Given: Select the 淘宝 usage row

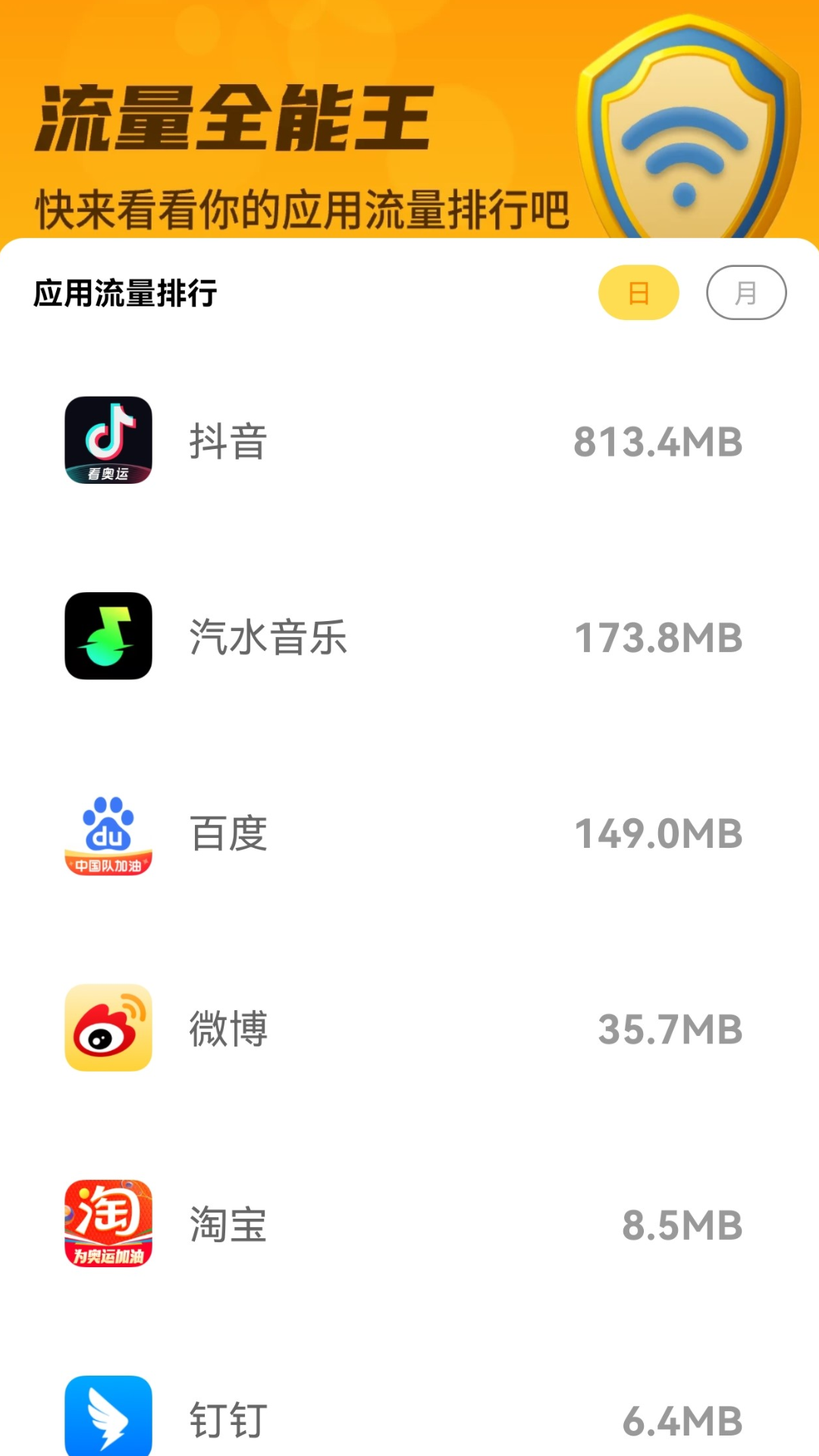Looking at the screenshot, I should pyautogui.click(x=409, y=1224).
